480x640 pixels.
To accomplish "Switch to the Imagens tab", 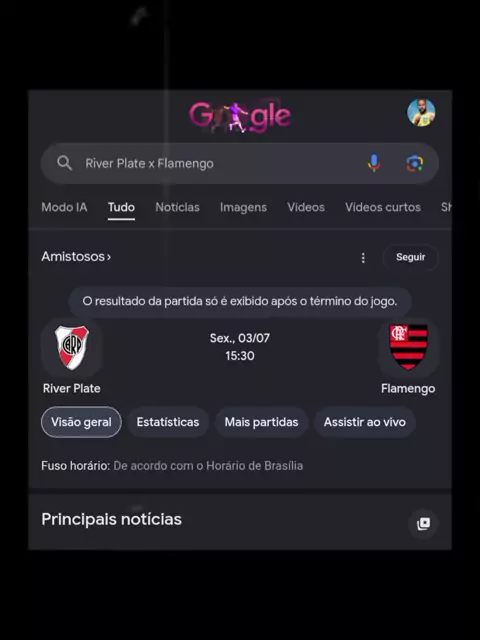I will click(x=243, y=207).
